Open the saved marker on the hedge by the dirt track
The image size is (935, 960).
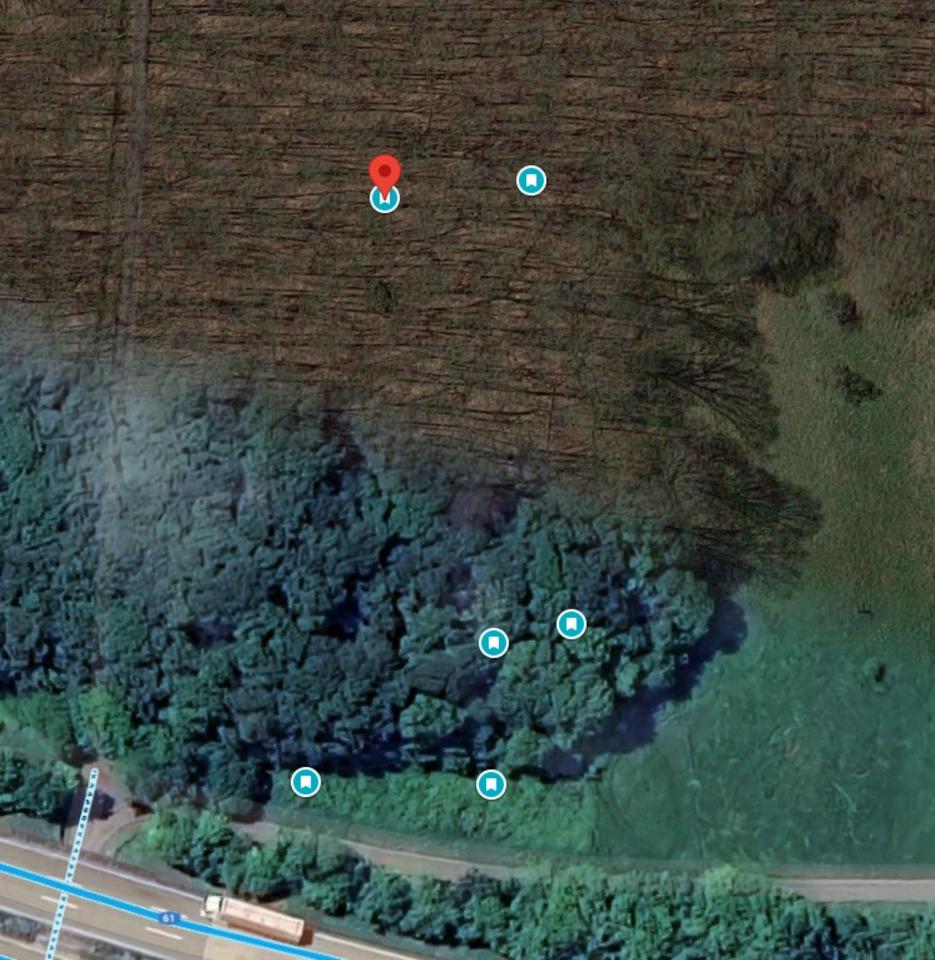(490, 784)
